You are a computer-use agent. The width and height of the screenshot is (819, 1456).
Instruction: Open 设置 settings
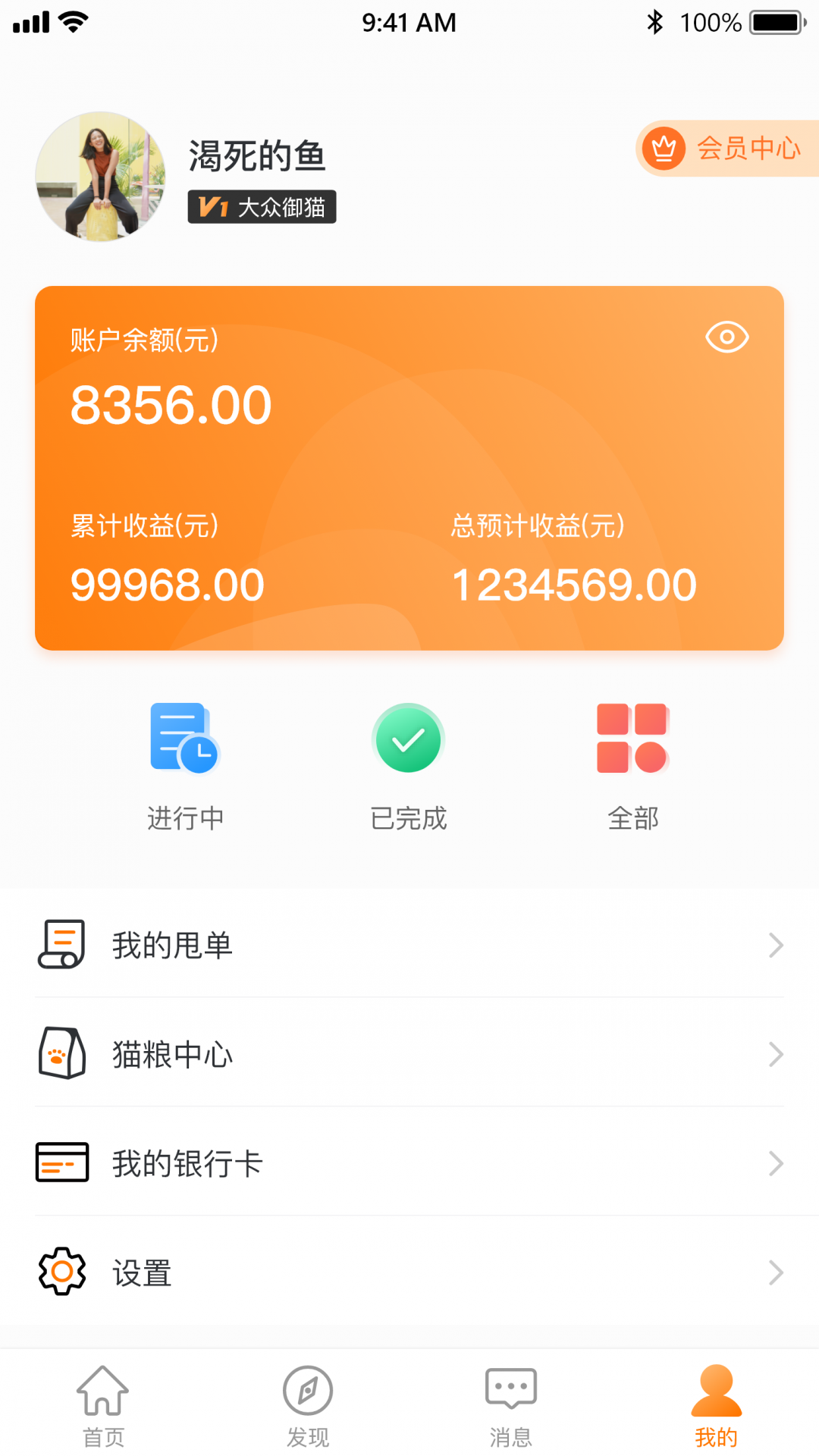point(409,1272)
